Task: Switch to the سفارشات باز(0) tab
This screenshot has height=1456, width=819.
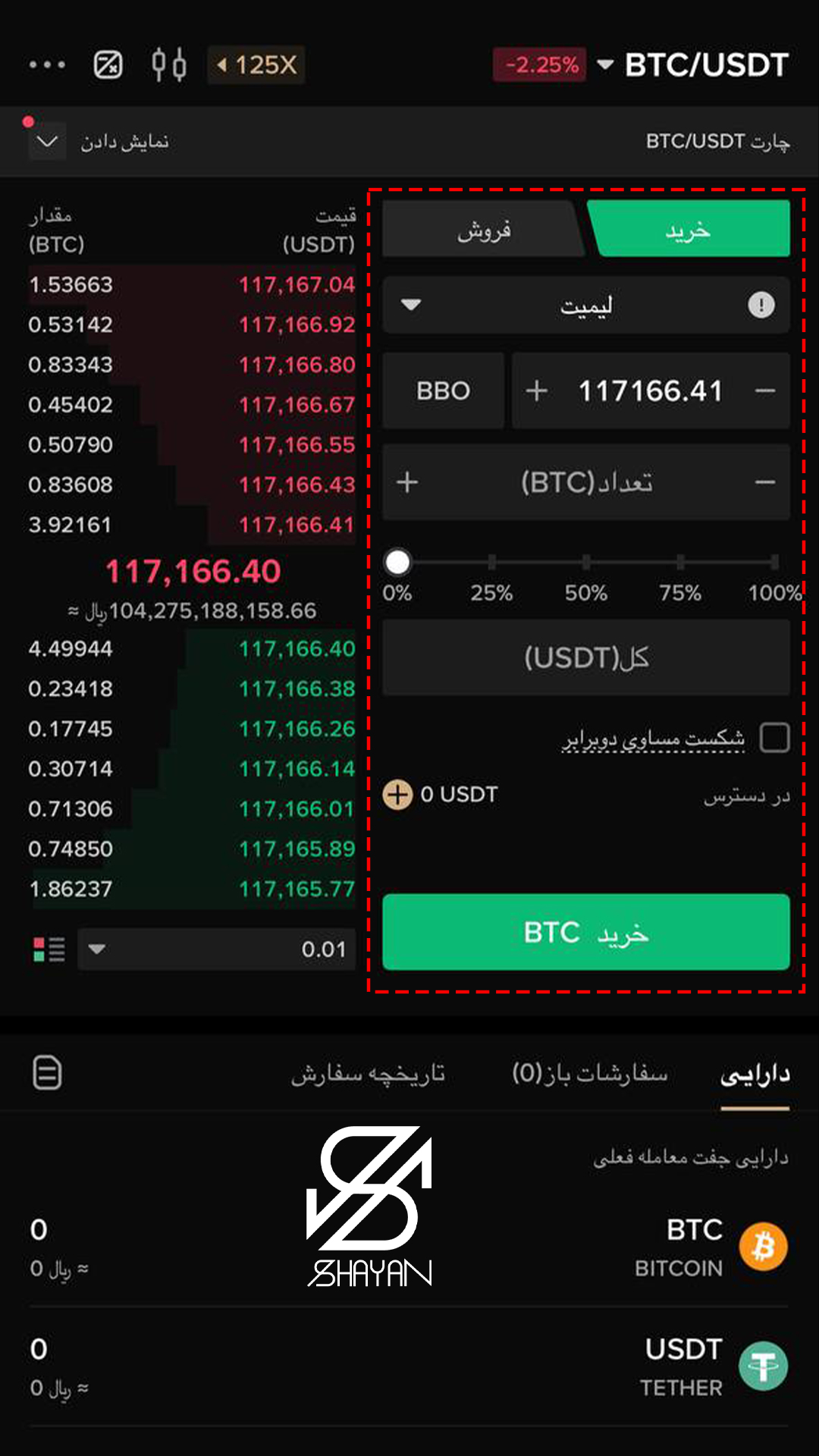Action: (590, 1074)
